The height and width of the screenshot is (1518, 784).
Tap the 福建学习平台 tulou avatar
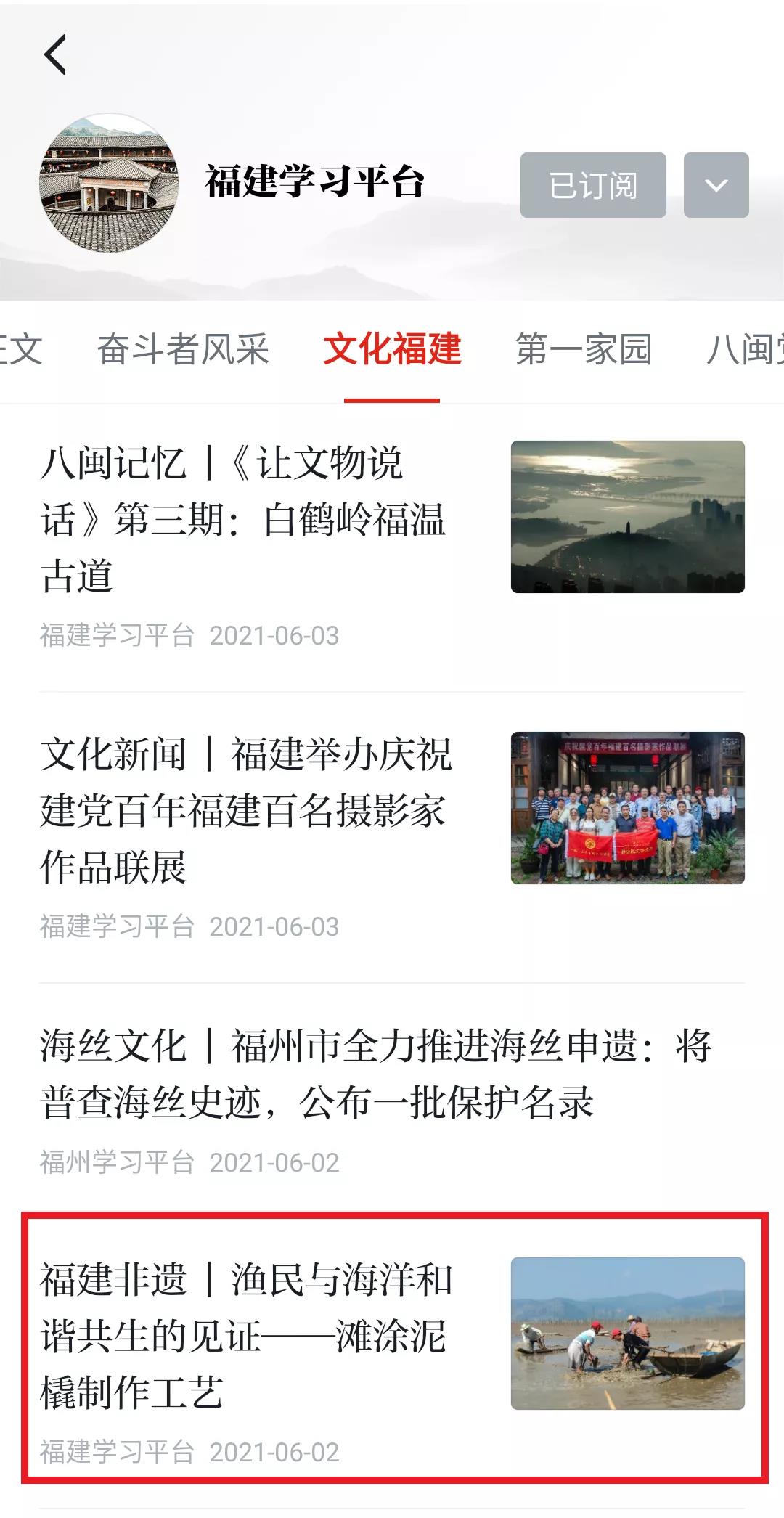(109, 183)
